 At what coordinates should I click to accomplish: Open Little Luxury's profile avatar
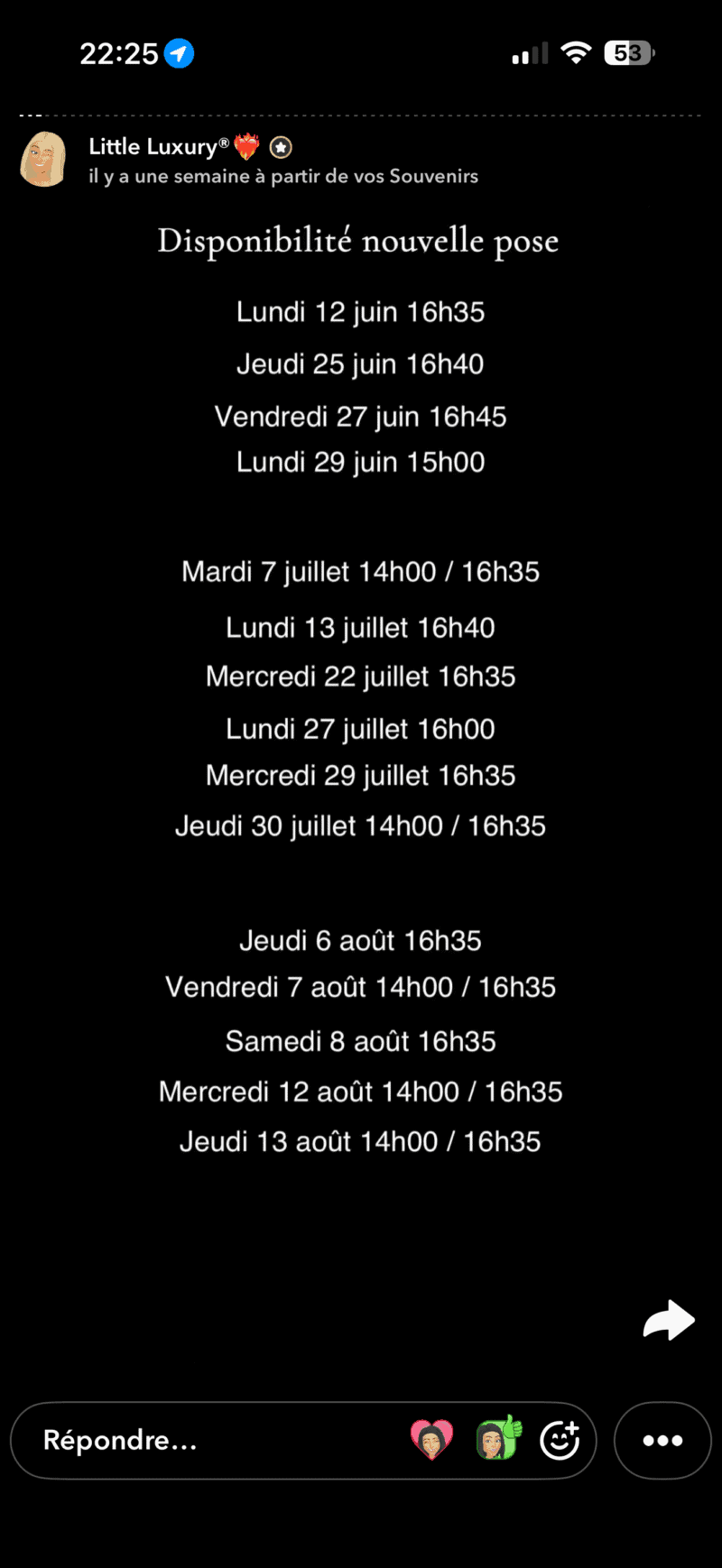pos(43,160)
